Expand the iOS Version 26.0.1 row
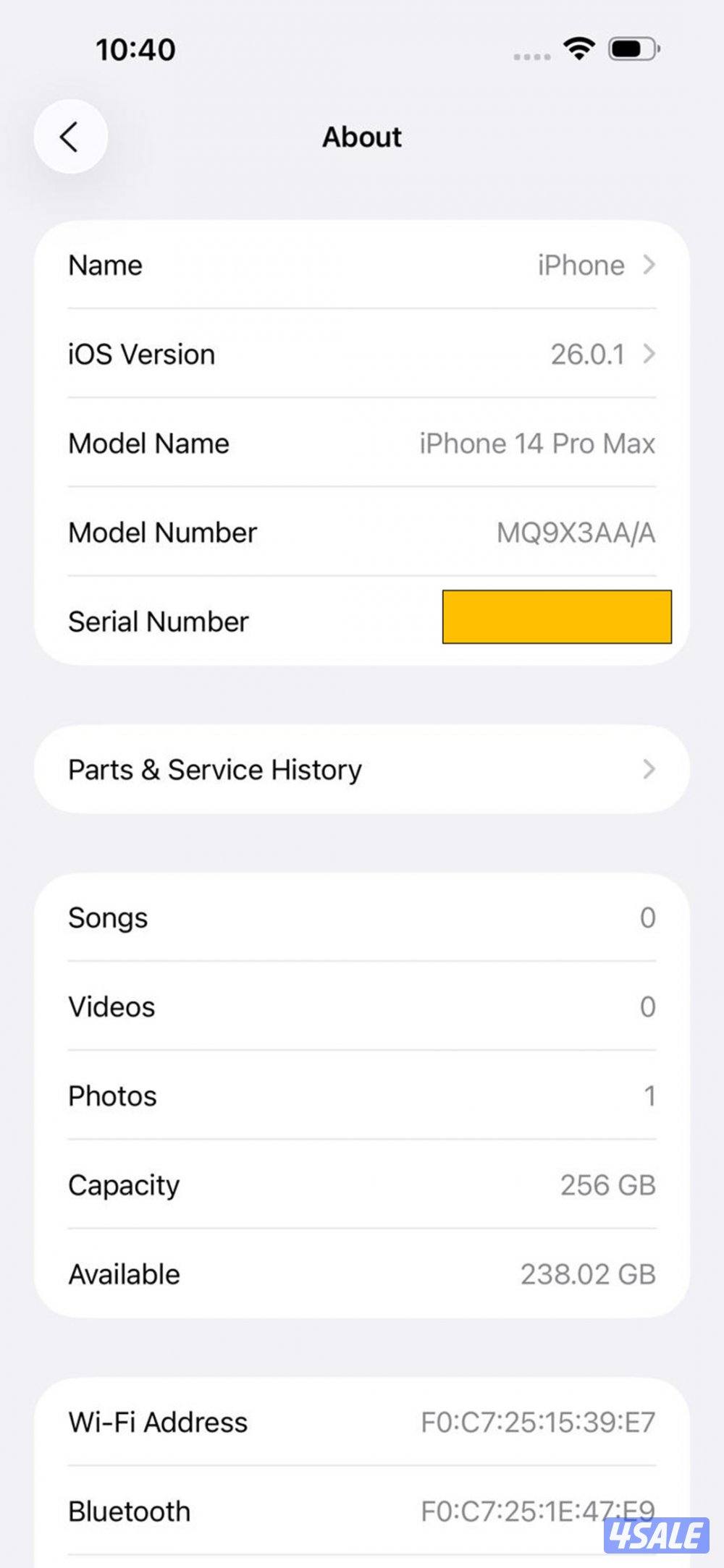 click(362, 354)
